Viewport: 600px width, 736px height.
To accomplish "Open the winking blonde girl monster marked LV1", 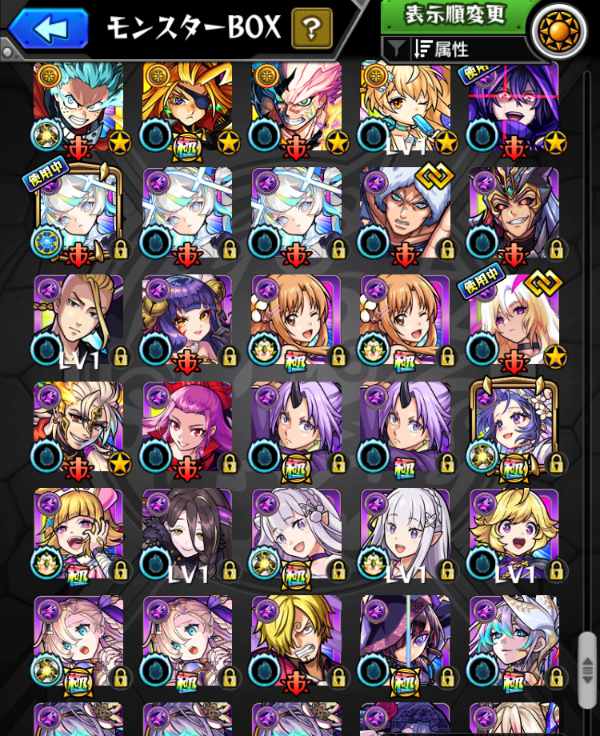I will (x=405, y=108).
